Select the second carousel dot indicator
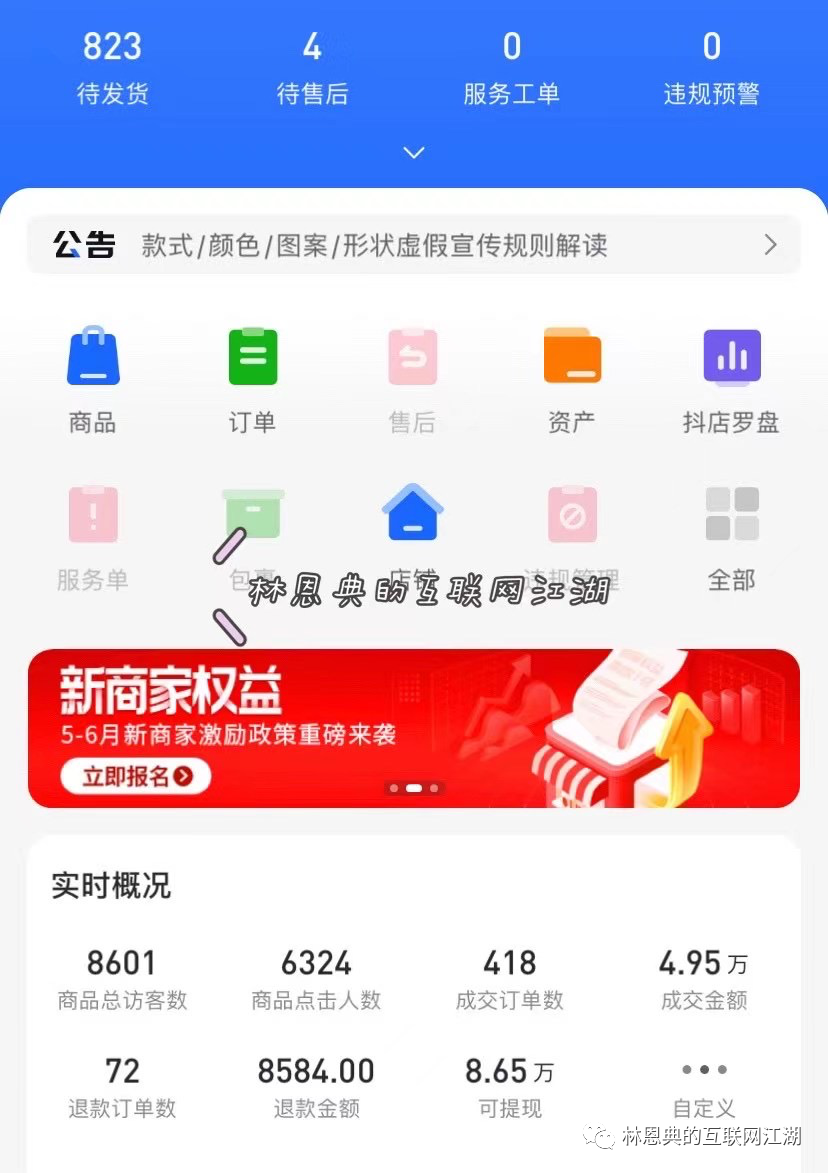Screen dimensions: 828x1173 (x=414, y=788)
